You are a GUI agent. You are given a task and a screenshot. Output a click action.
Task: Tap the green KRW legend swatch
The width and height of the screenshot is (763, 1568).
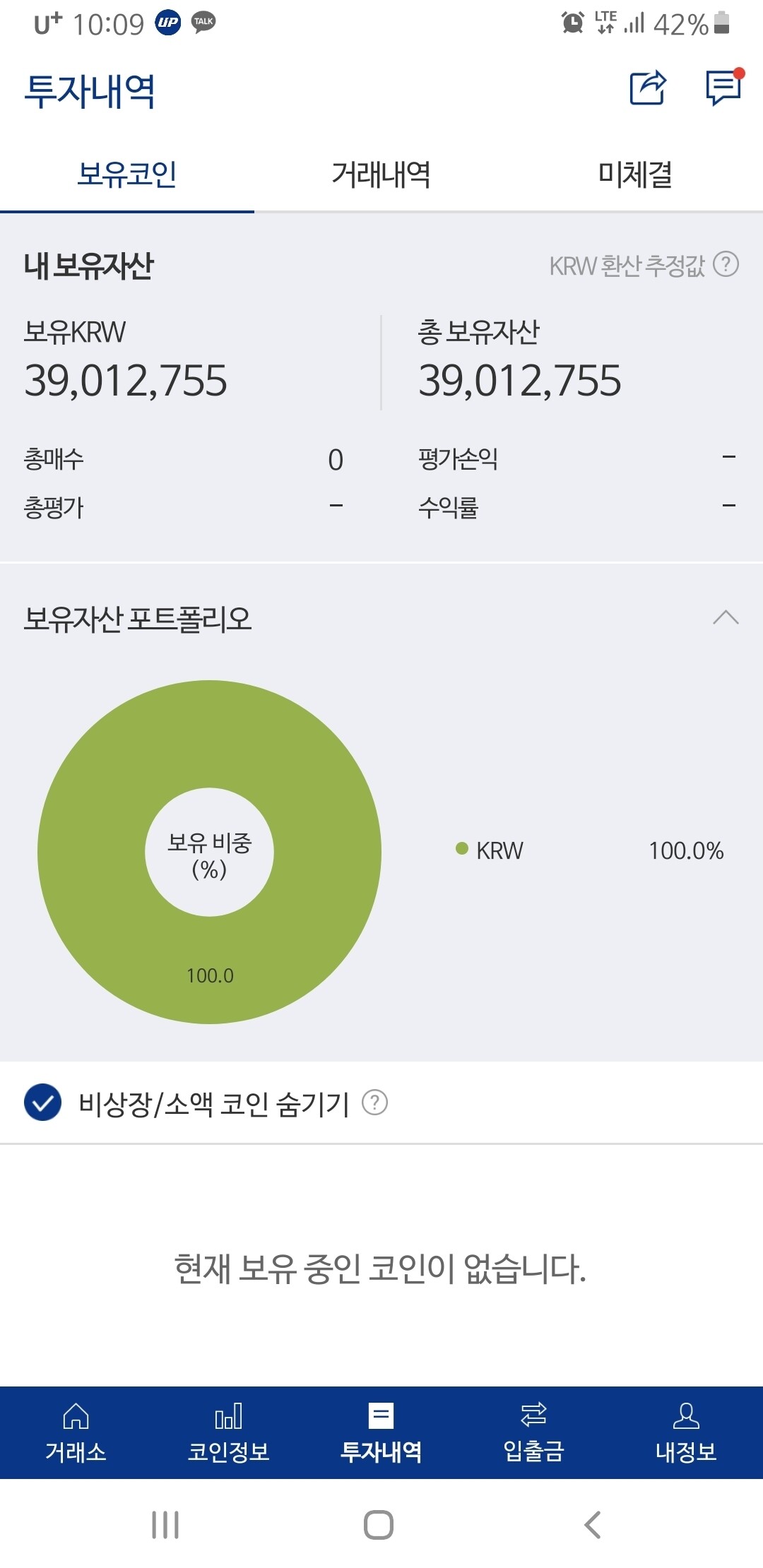463,851
